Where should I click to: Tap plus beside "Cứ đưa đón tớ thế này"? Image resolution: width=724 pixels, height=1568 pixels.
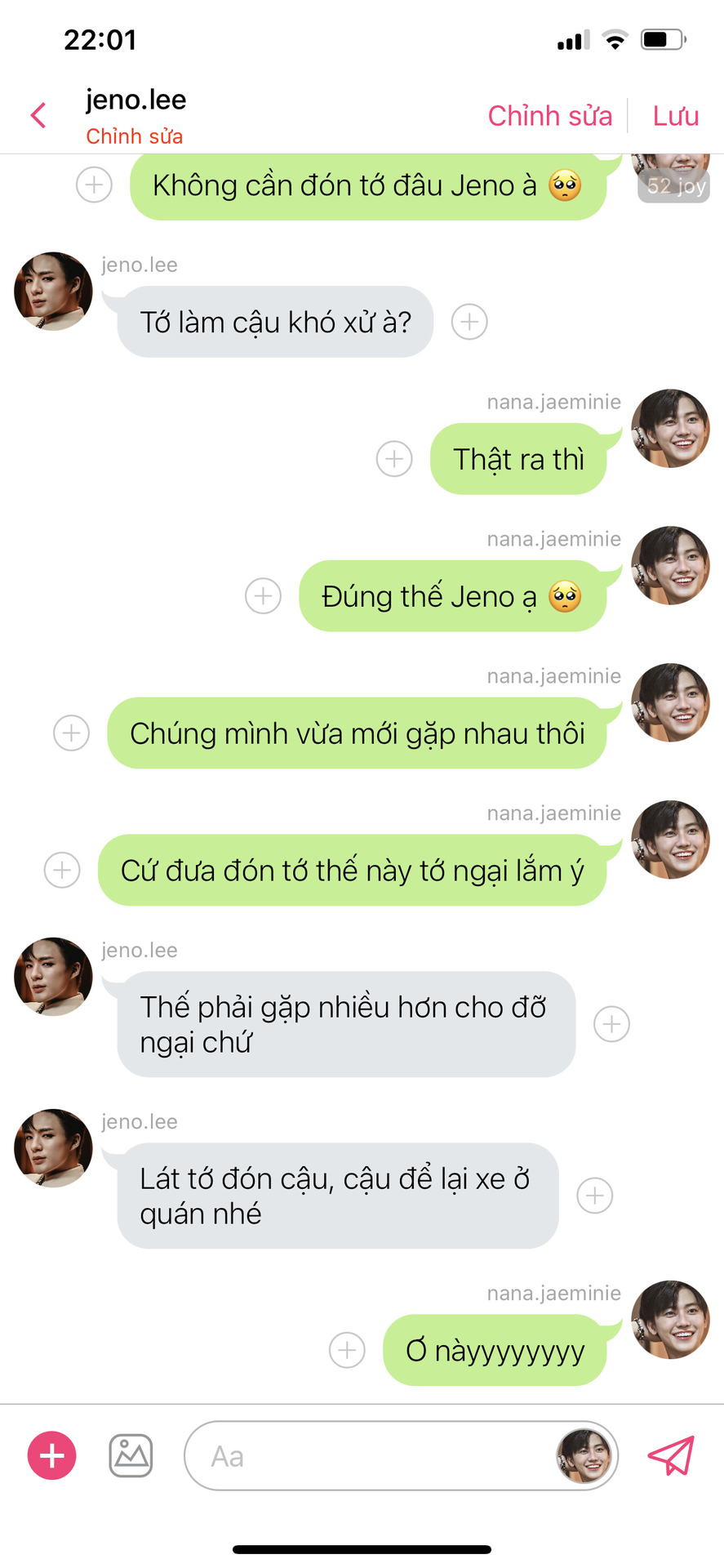62,870
